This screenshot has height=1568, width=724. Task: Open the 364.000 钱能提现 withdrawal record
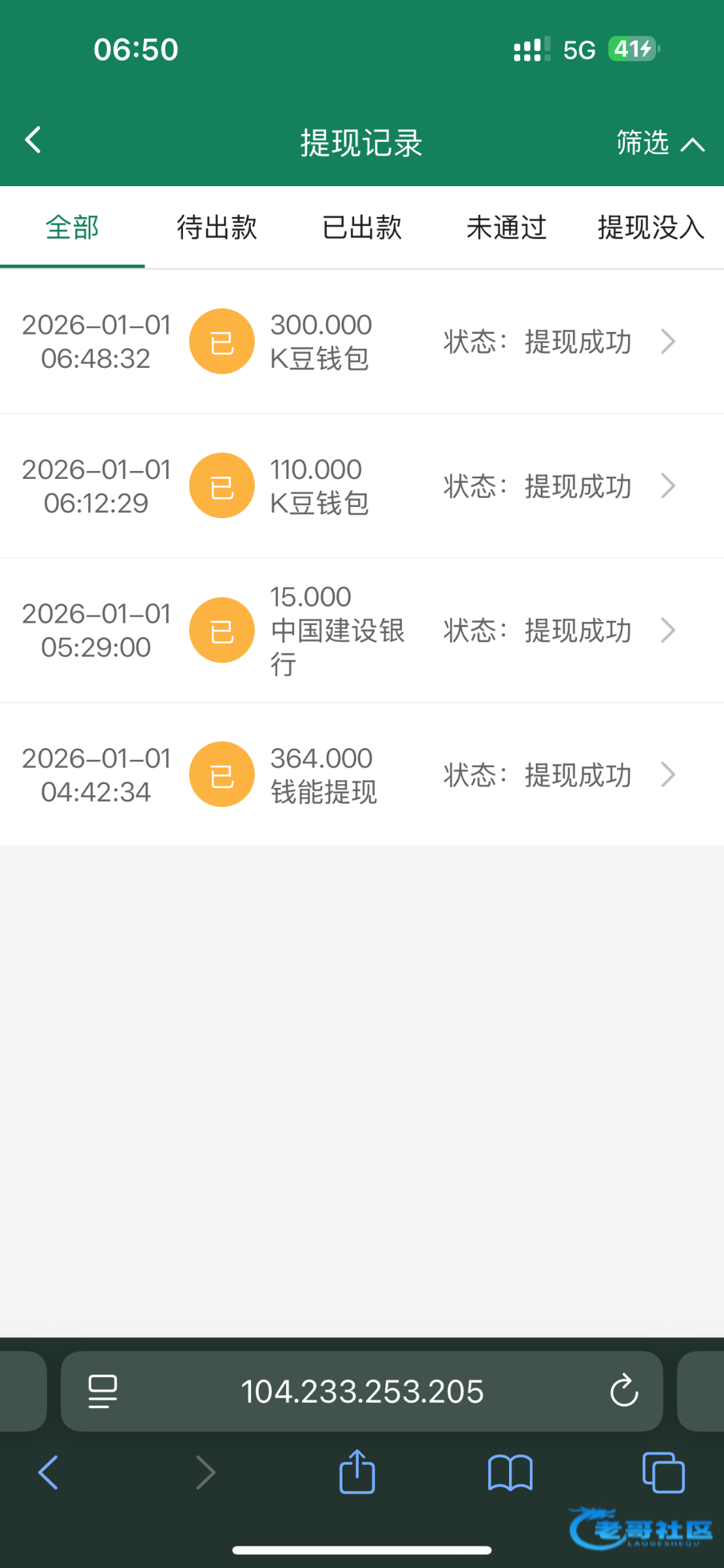point(362,775)
